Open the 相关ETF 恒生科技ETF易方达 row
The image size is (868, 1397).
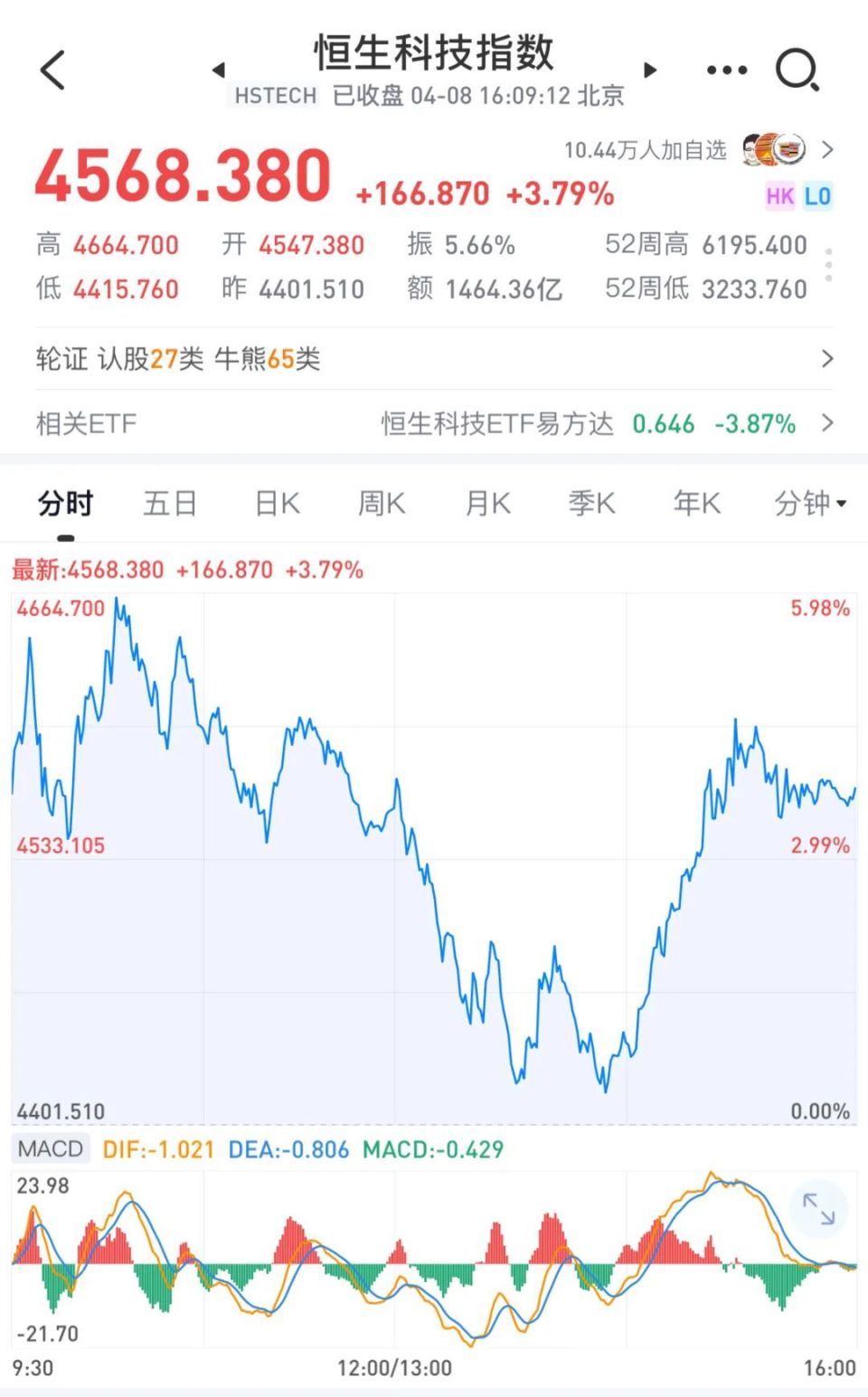[434, 423]
